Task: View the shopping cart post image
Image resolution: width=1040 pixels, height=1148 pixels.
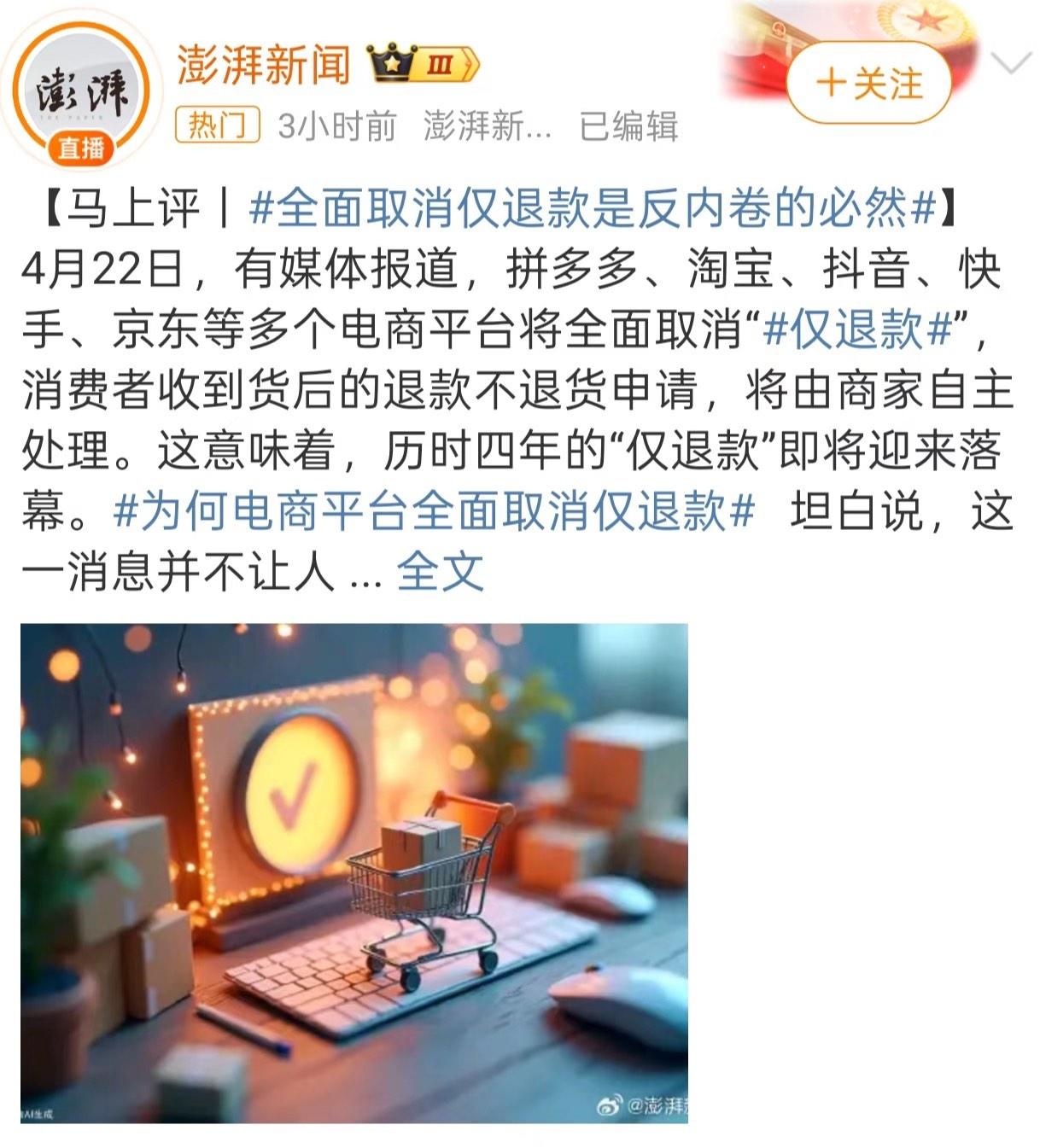Action: click(x=354, y=872)
